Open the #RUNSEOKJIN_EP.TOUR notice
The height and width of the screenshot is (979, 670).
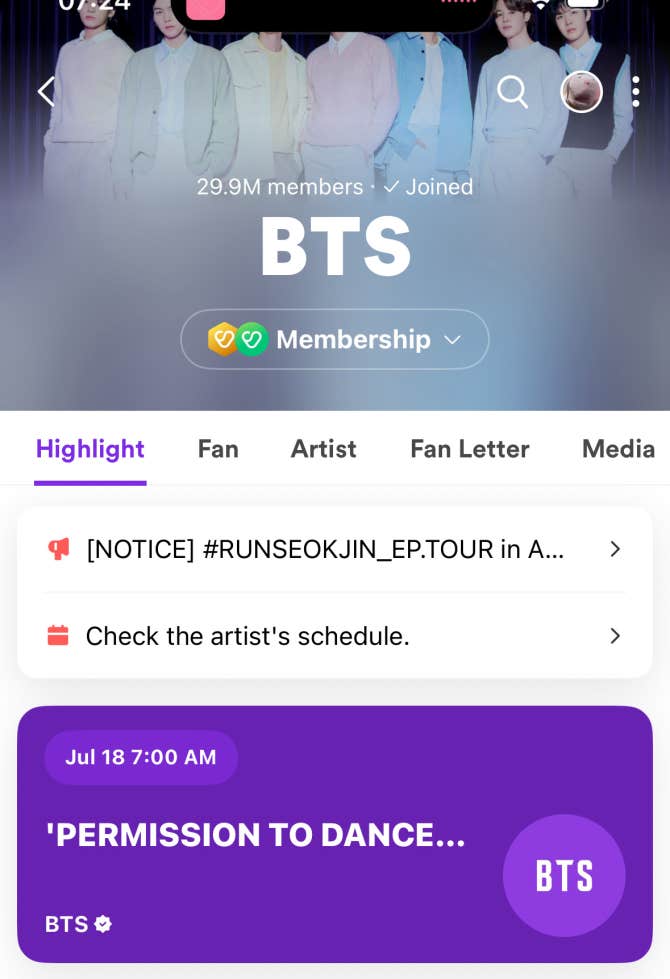[x=335, y=549]
